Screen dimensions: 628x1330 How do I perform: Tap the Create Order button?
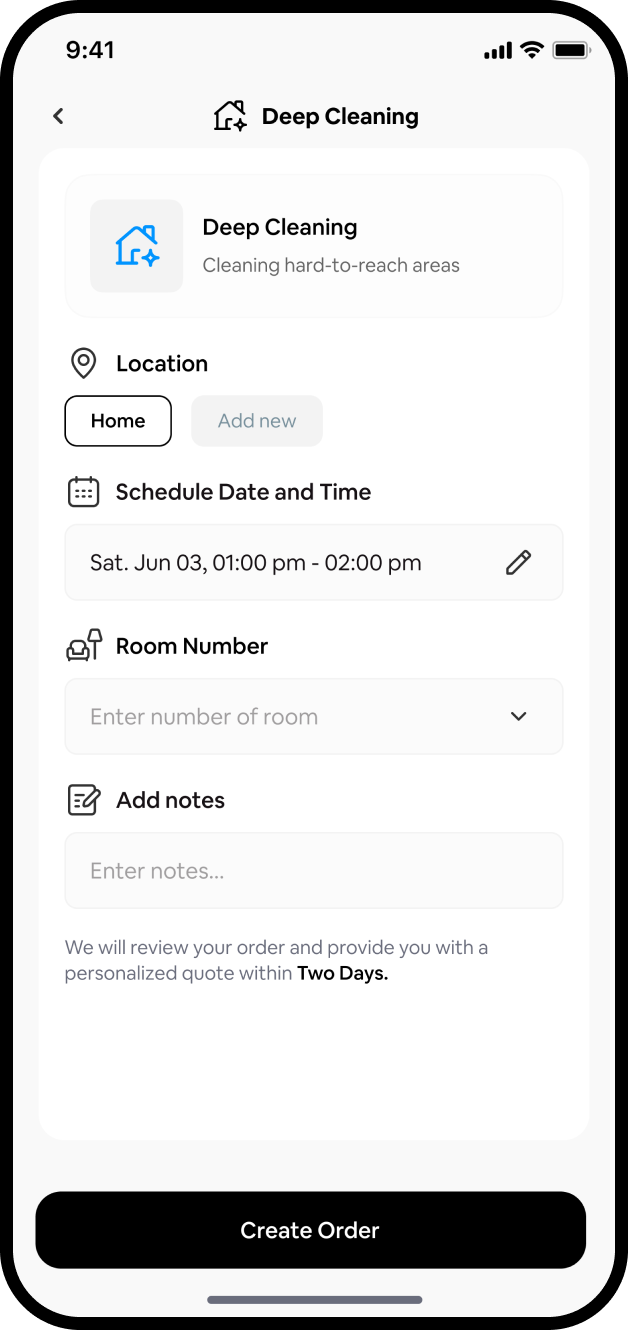pos(310,1230)
